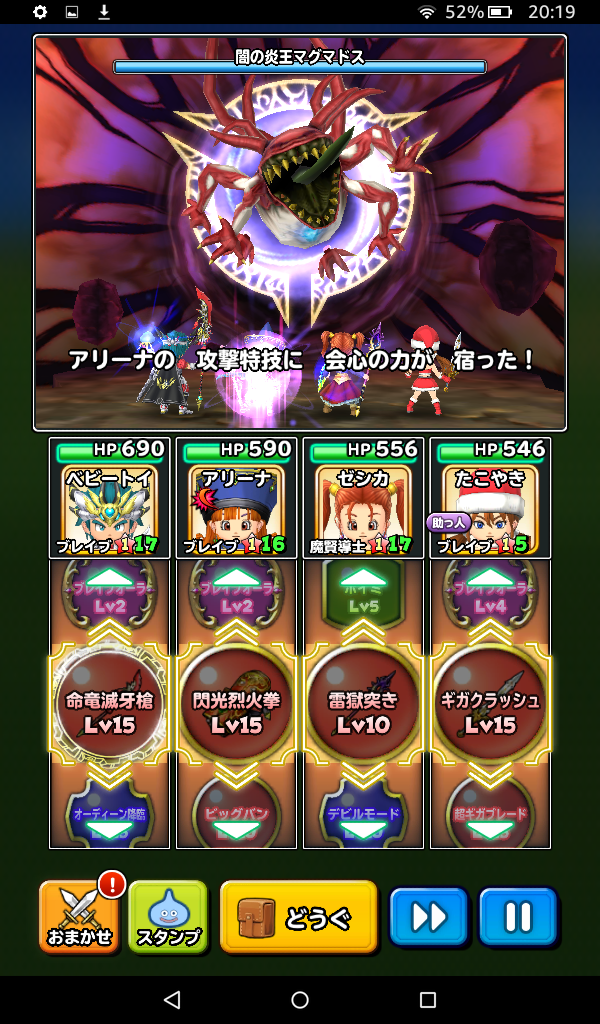Choose the デビルモード skill below
This screenshot has height=1024, width=600.
tap(363, 813)
